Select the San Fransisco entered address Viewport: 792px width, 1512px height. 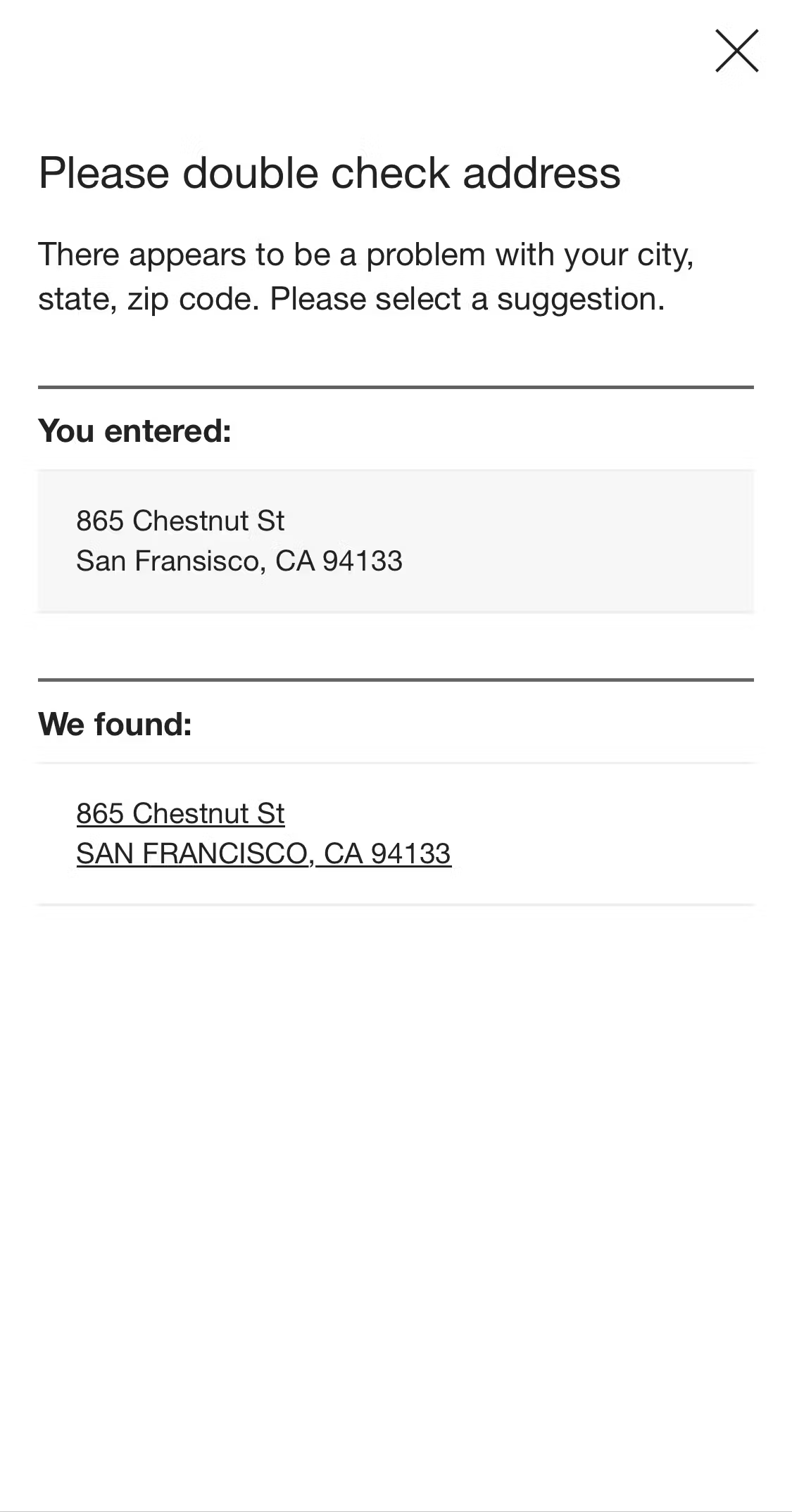pos(239,561)
